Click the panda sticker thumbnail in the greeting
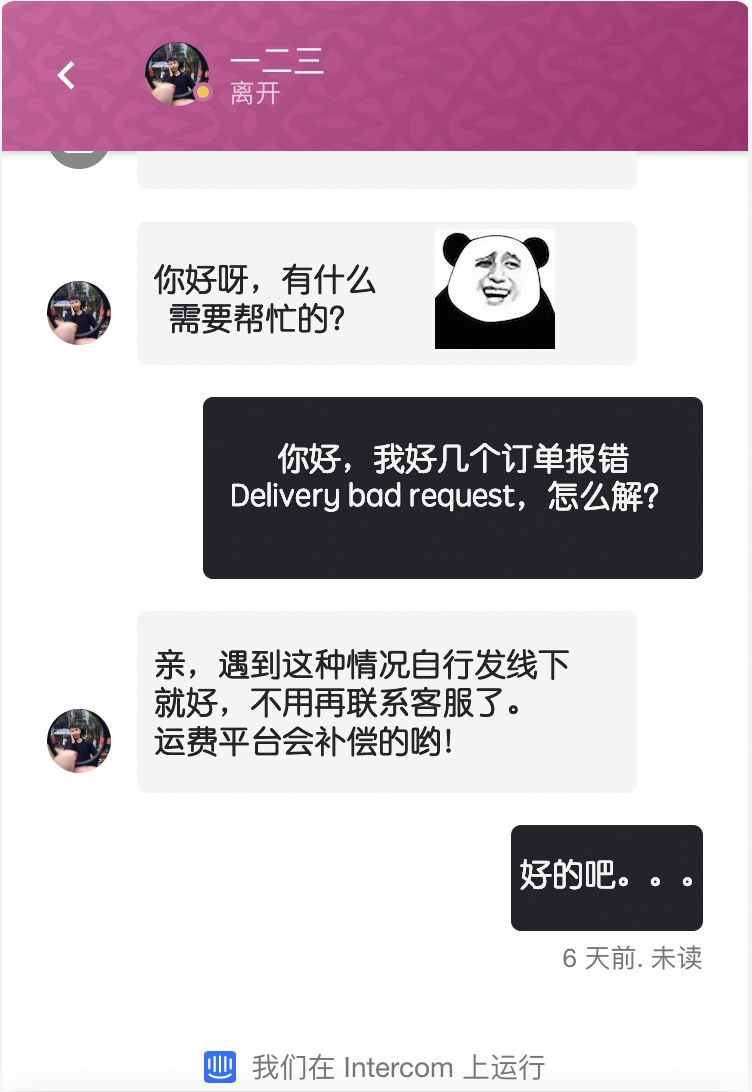 pos(494,289)
